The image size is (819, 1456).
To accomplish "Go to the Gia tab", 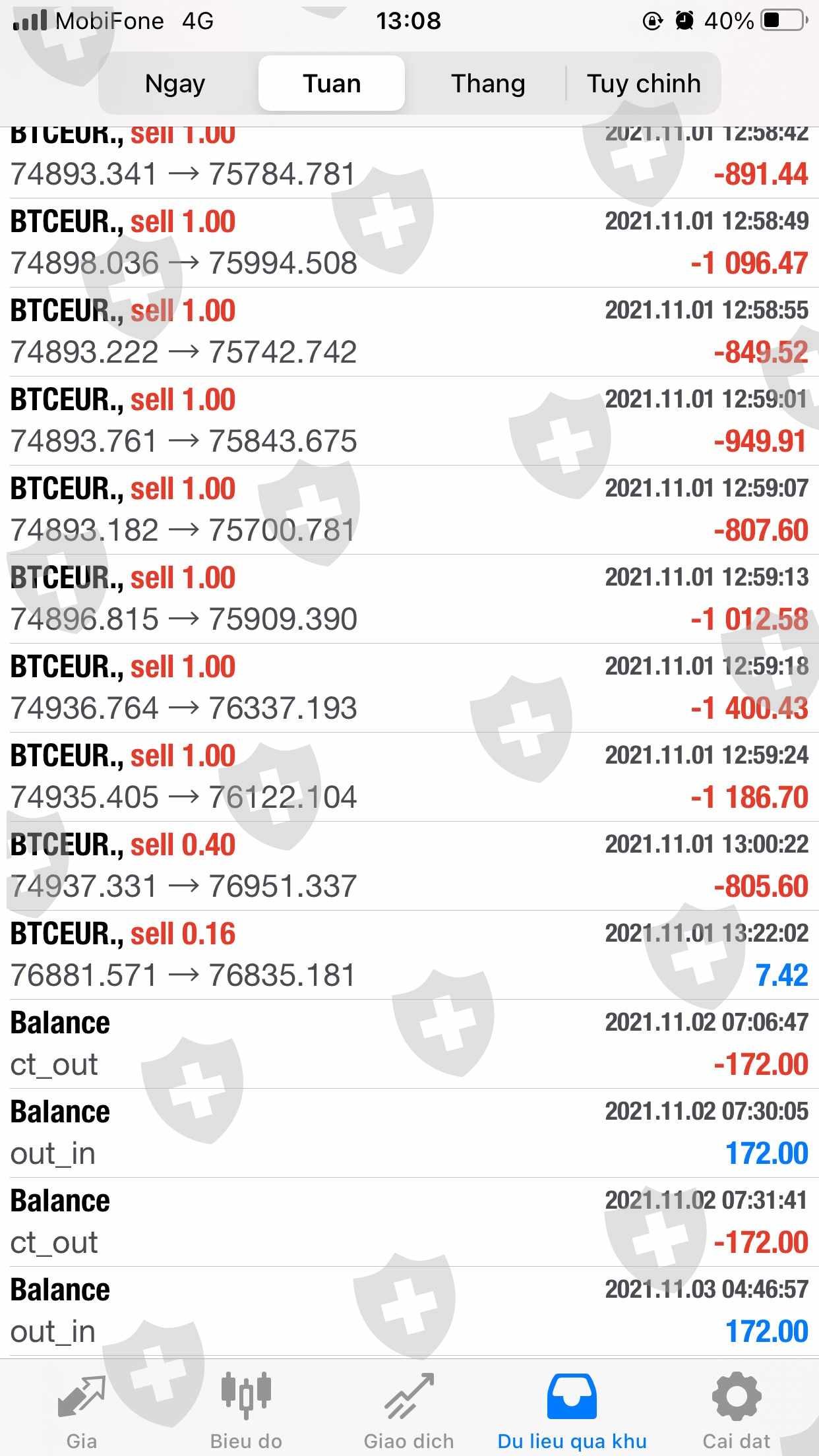I will (82, 1409).
